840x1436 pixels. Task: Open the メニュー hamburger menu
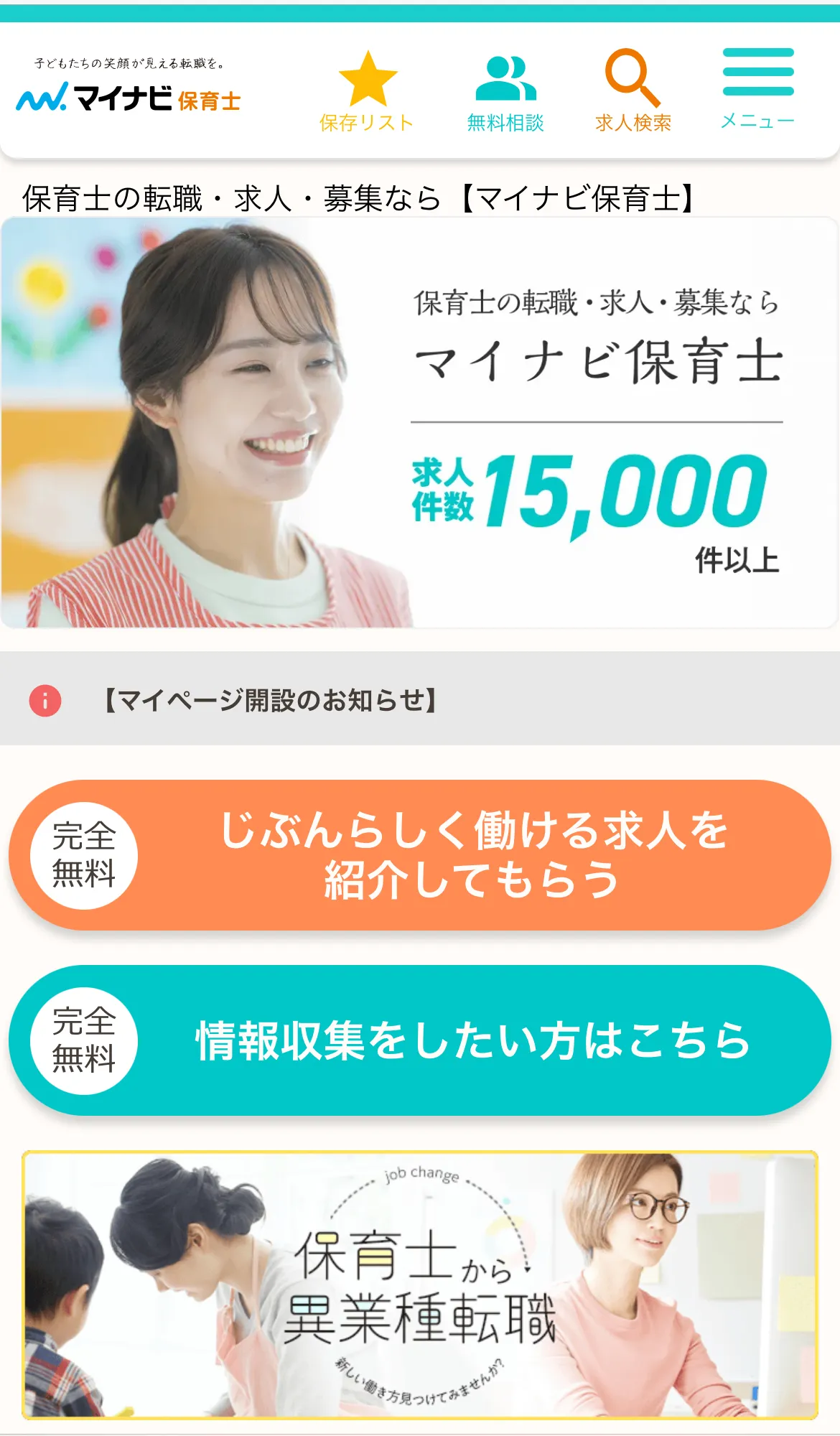(757, 89)
